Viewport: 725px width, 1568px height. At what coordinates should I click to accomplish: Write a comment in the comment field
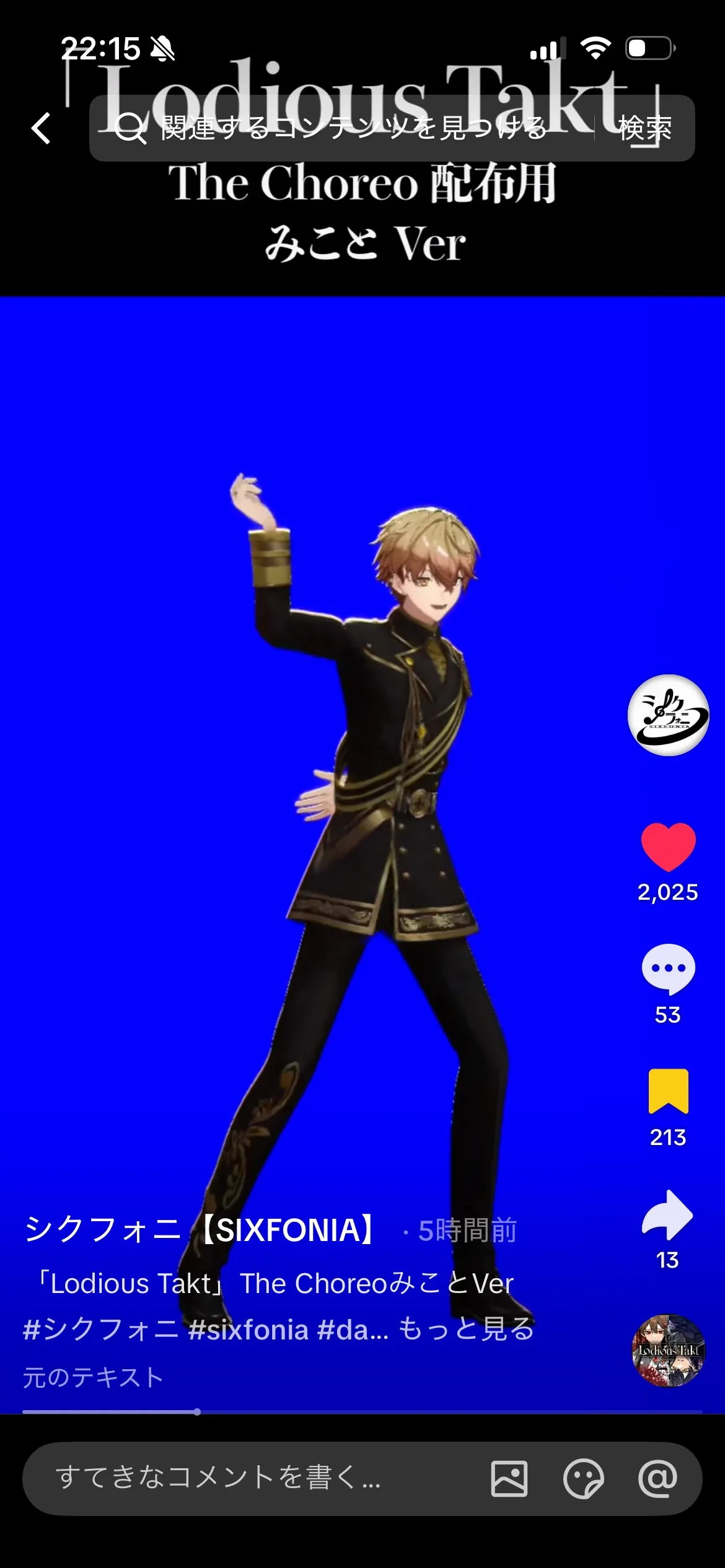click(x=248, y=1478)
